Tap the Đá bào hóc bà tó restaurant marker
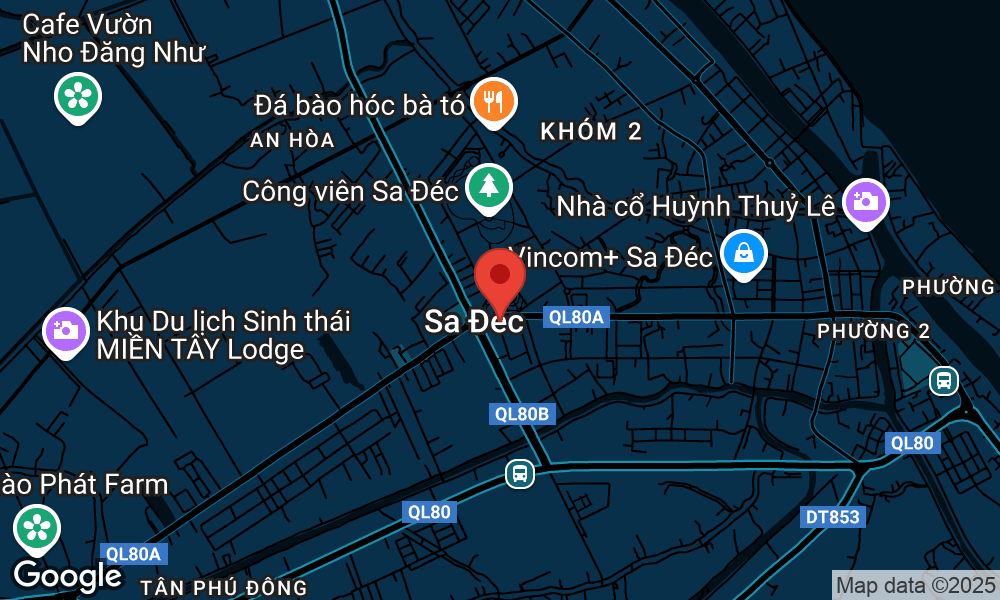This screenshot has width=1000, height=600. click(x=492, y=100)
